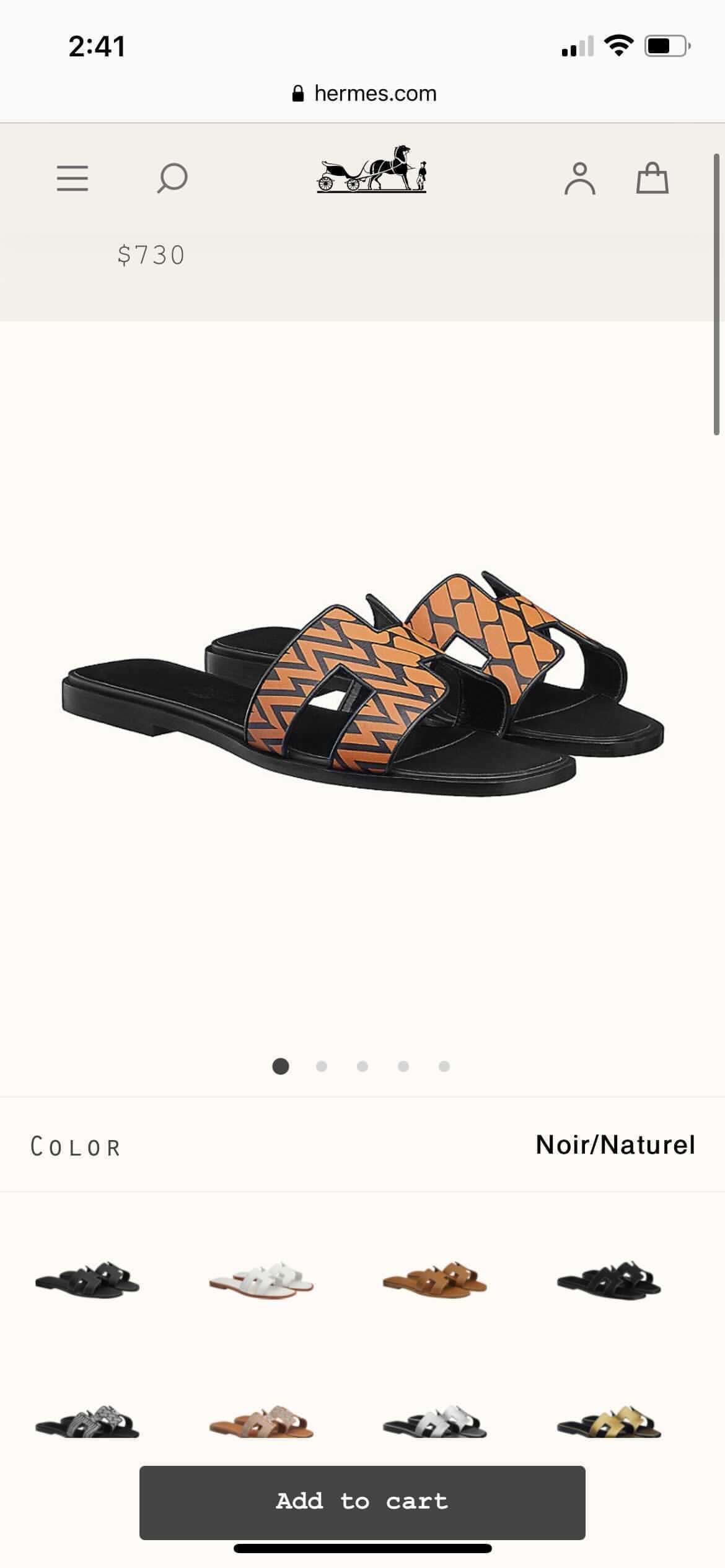Choose the tan brown sandal color
The height and width of the screenshot is (1568, 725).
click(435, 1279)
